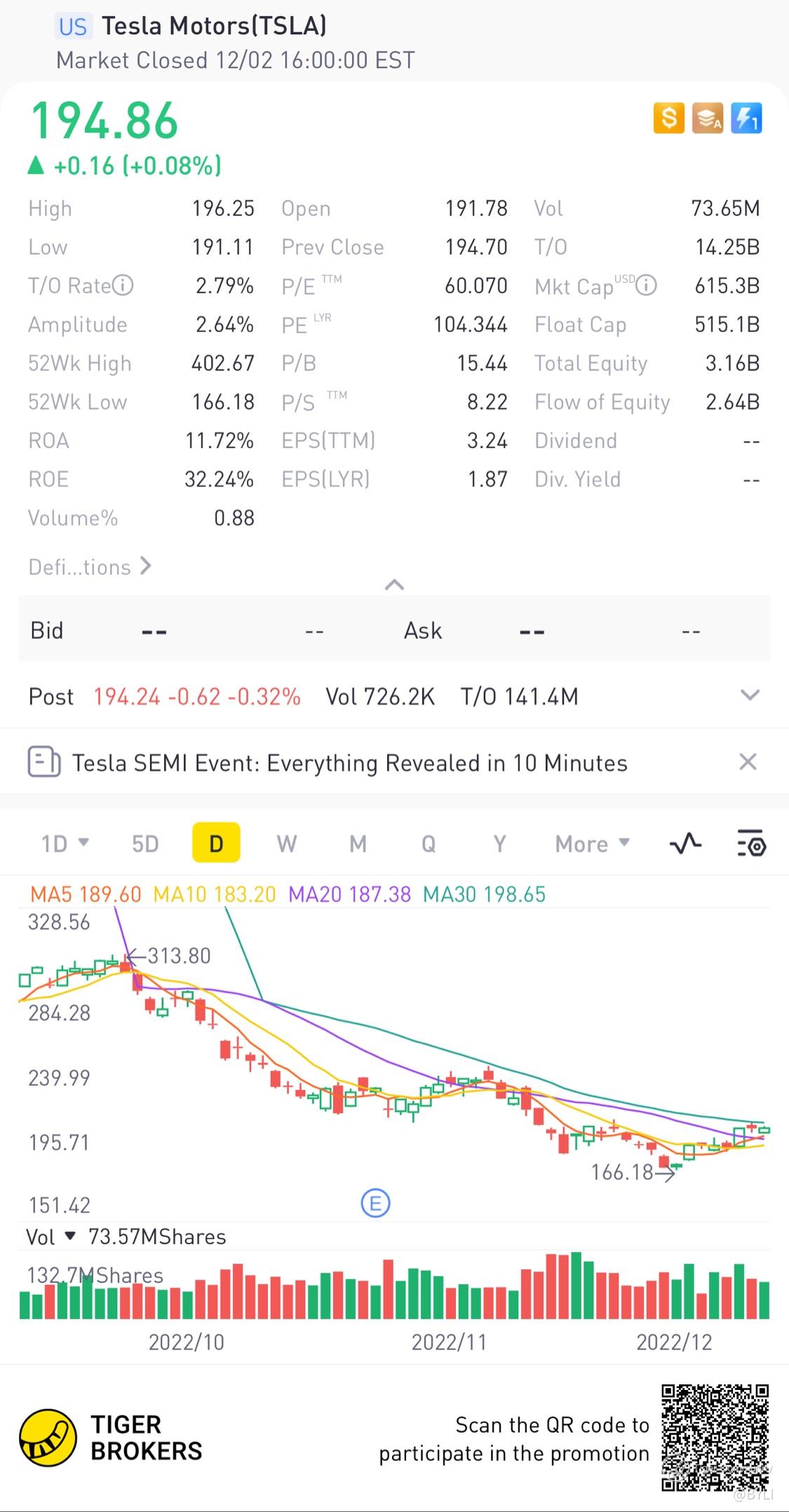
Task: View info about Mkt Cap
Action: click(x=646, y=285)
